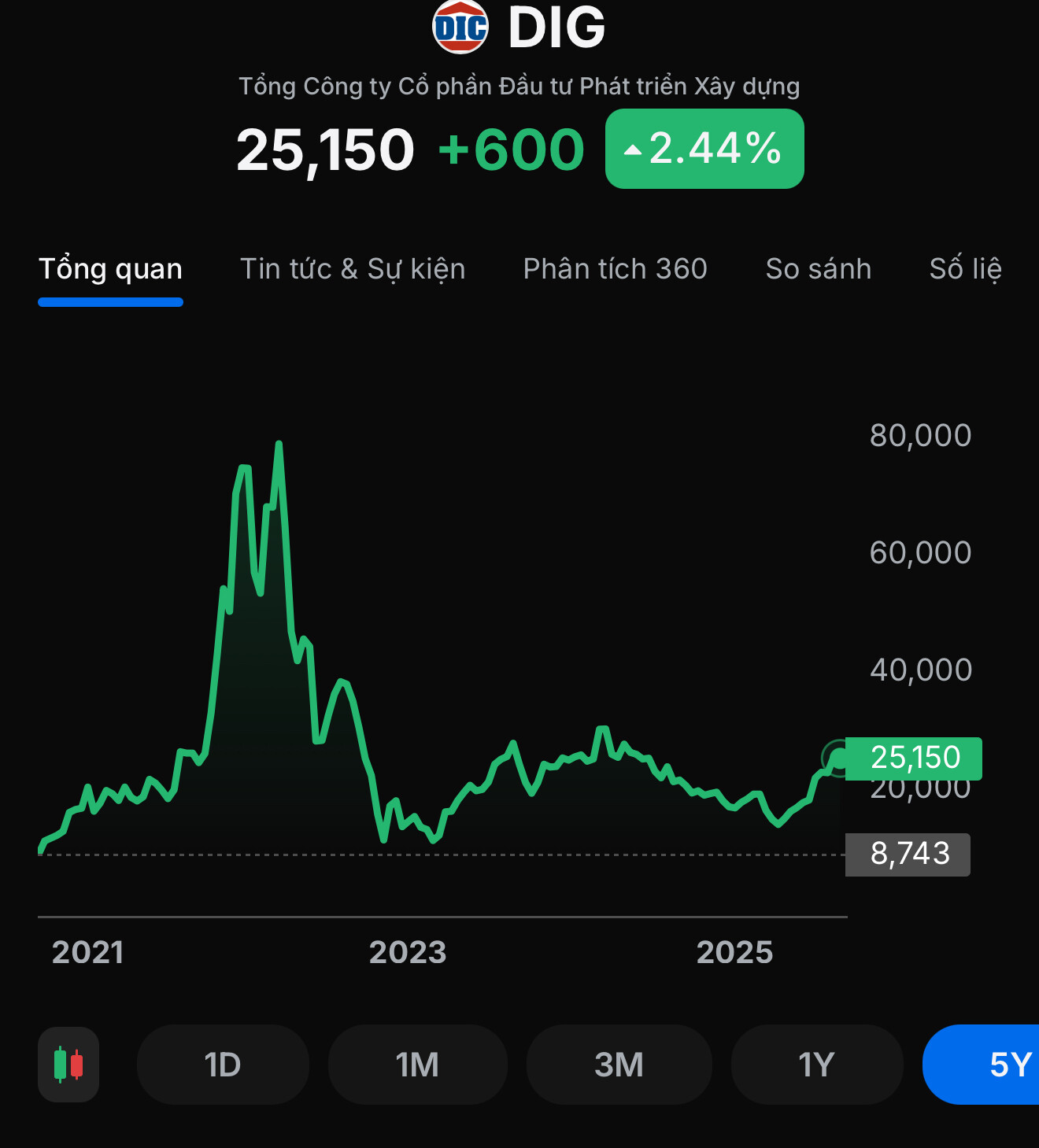
Task: Show the 1M chart range
Action: click(417, 1065)
